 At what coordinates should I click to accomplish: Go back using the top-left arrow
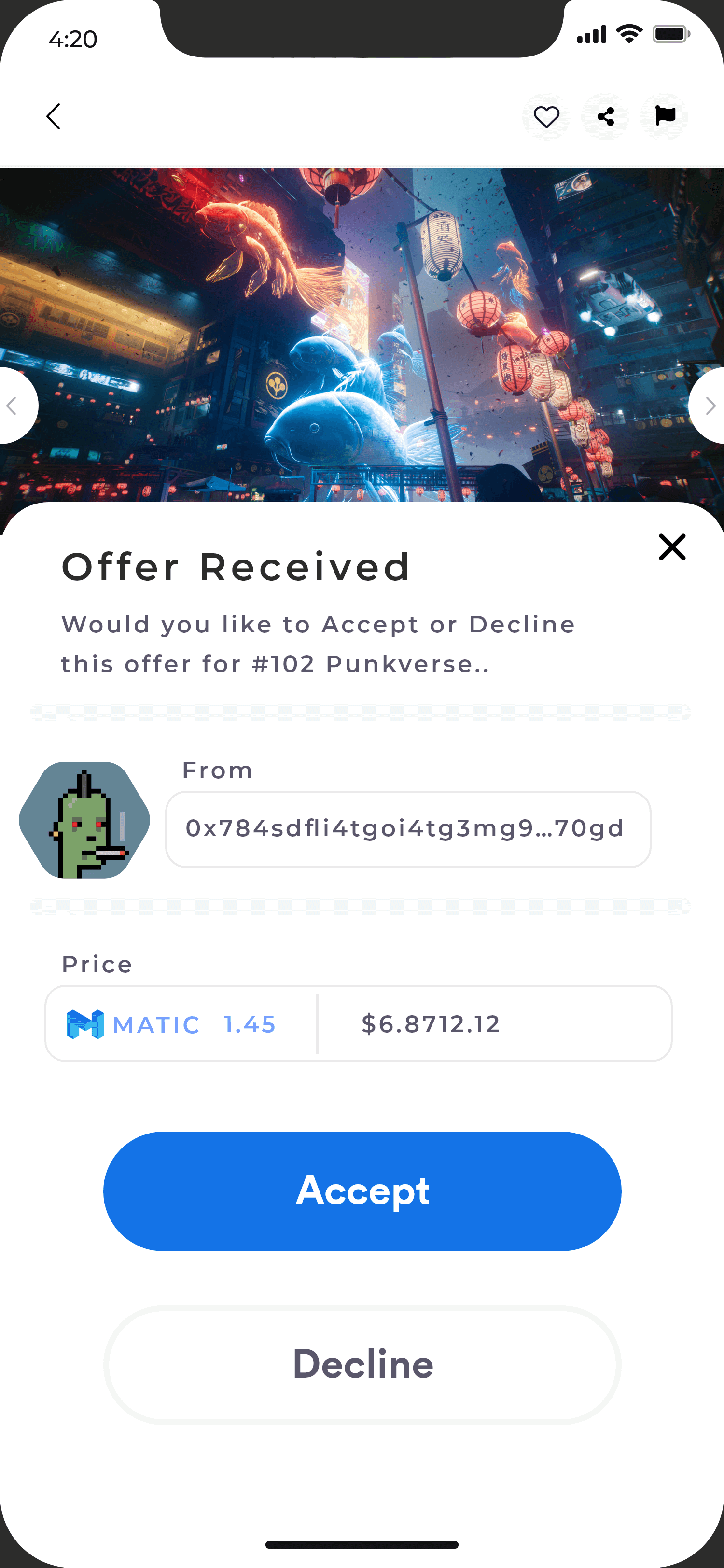[x=54, y=116]
